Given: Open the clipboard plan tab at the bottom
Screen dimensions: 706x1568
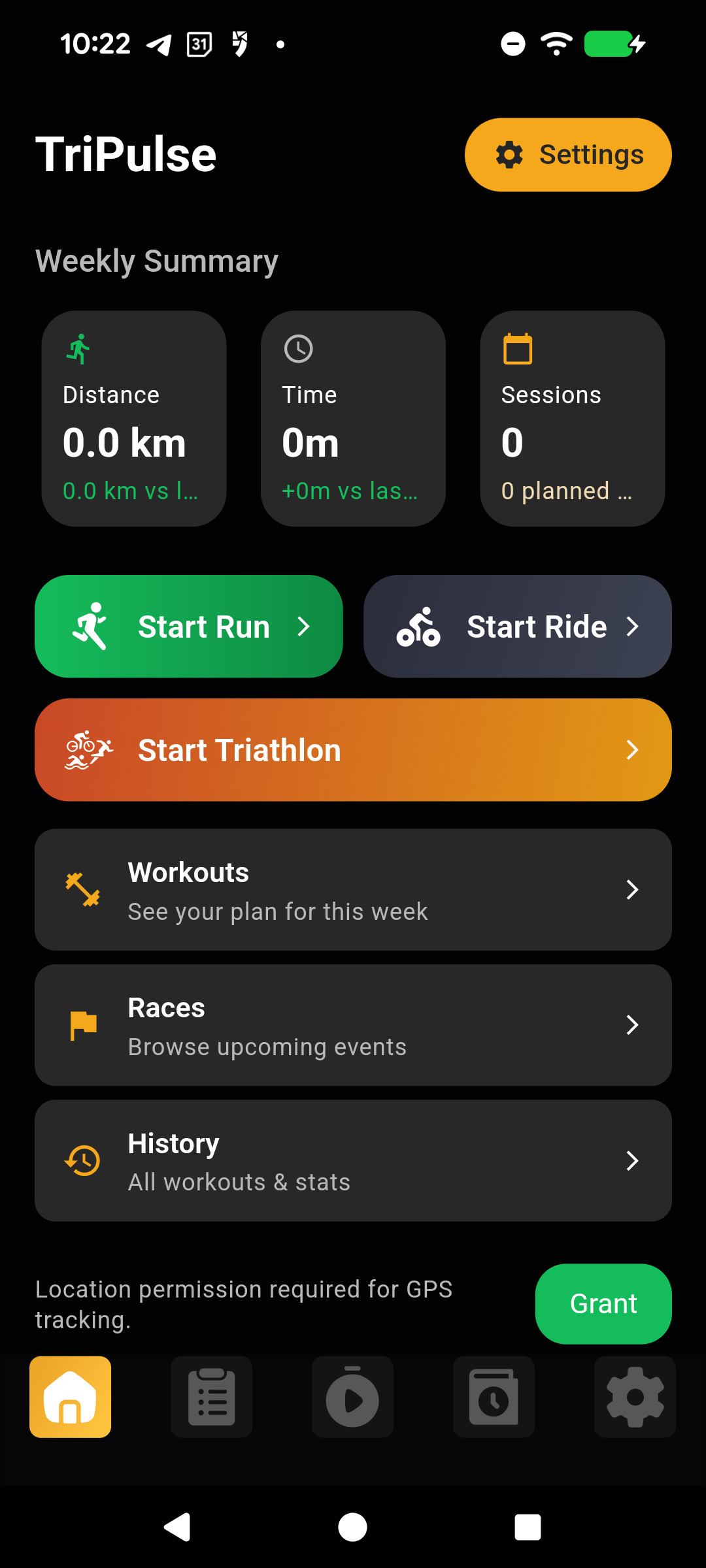Looking at the screenshot, I should coord(211,1396).
